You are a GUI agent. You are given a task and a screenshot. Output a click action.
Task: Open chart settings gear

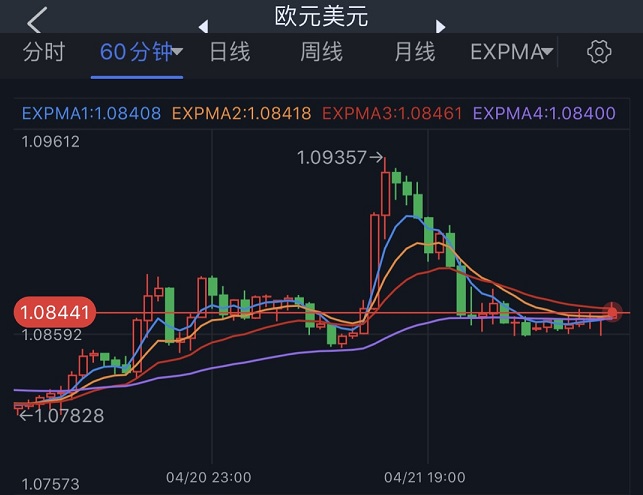pyautogui.click(x=599, y=52)
